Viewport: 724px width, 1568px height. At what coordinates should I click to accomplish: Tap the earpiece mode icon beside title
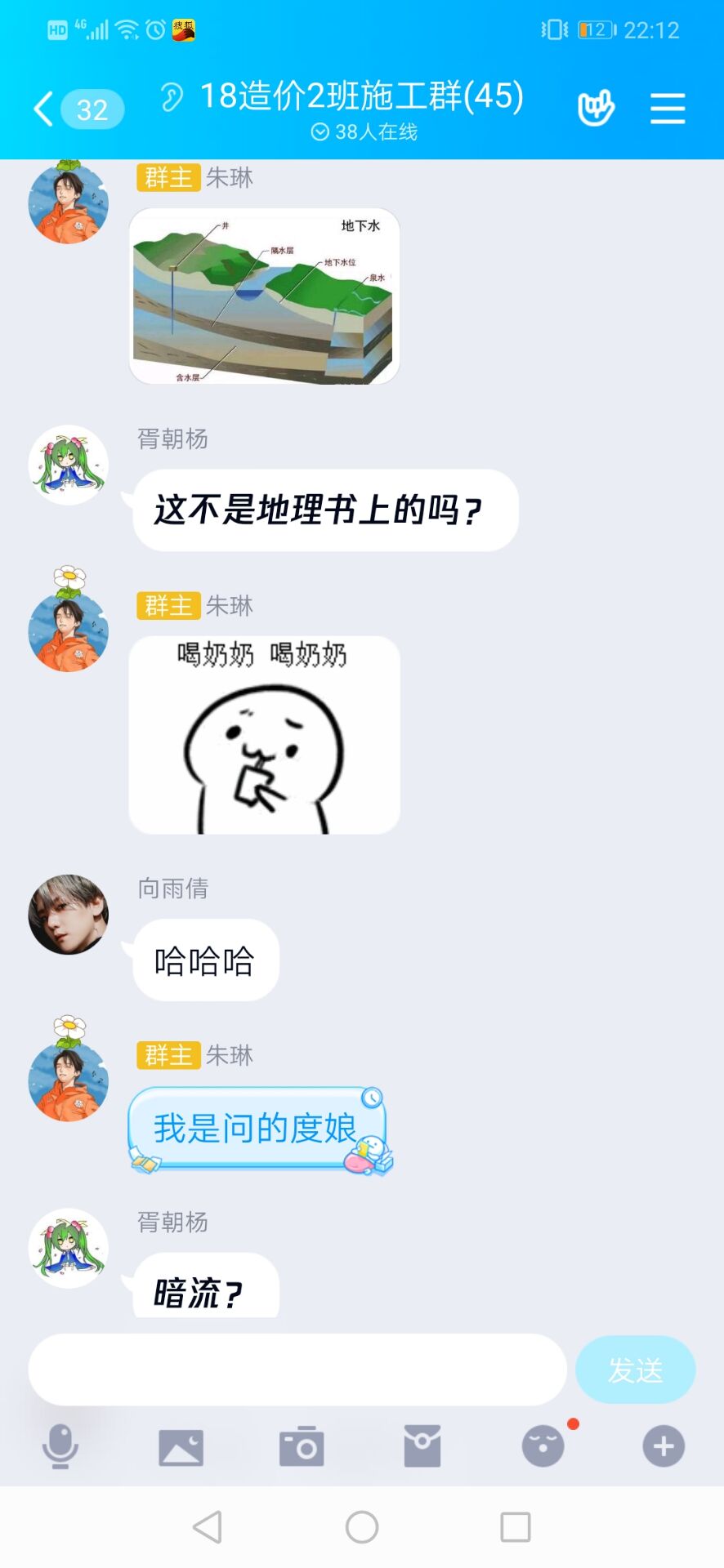pyautogui.click(x=172, y=97)
